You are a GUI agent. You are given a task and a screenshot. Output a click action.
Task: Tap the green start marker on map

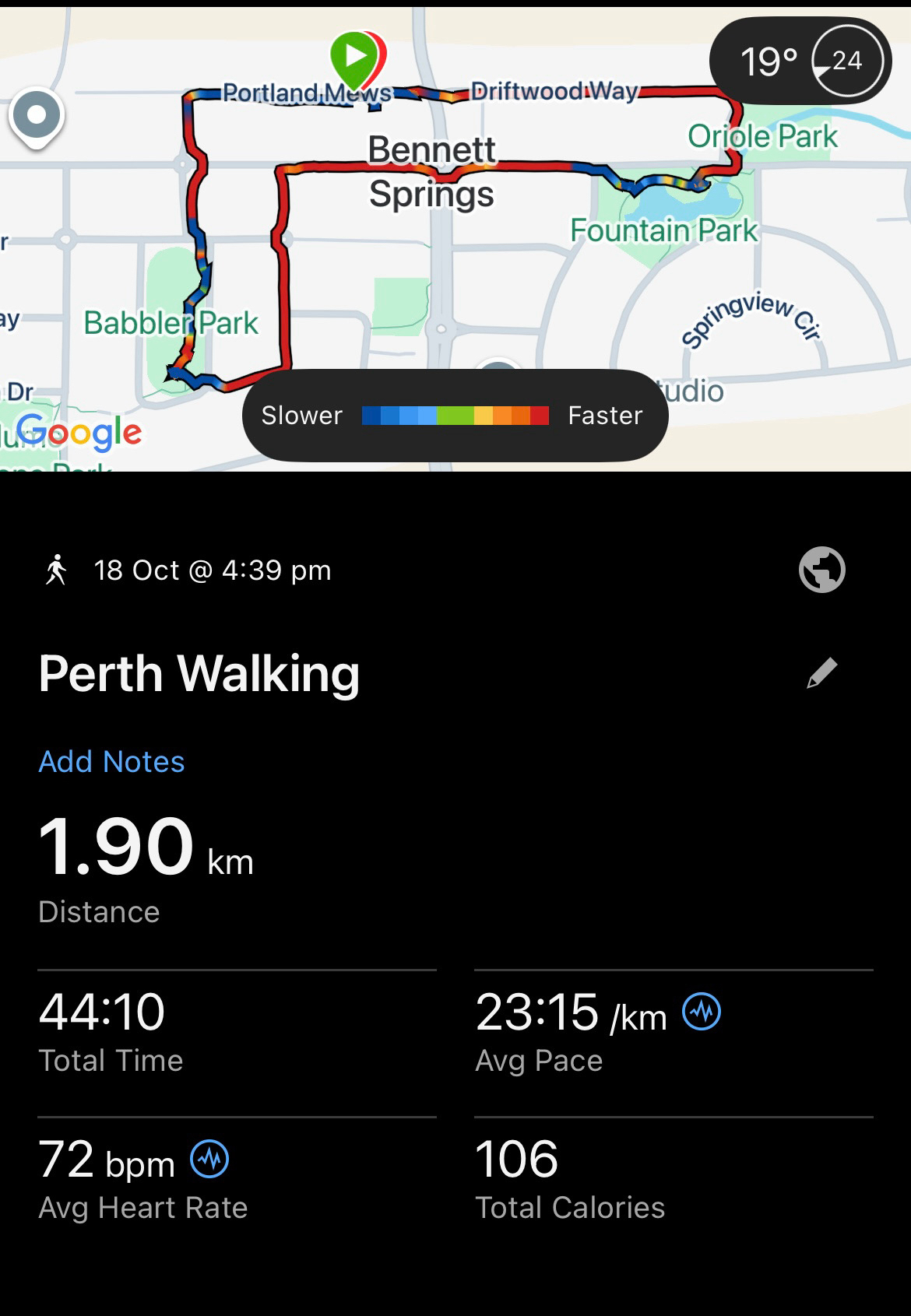pos(355,57)
